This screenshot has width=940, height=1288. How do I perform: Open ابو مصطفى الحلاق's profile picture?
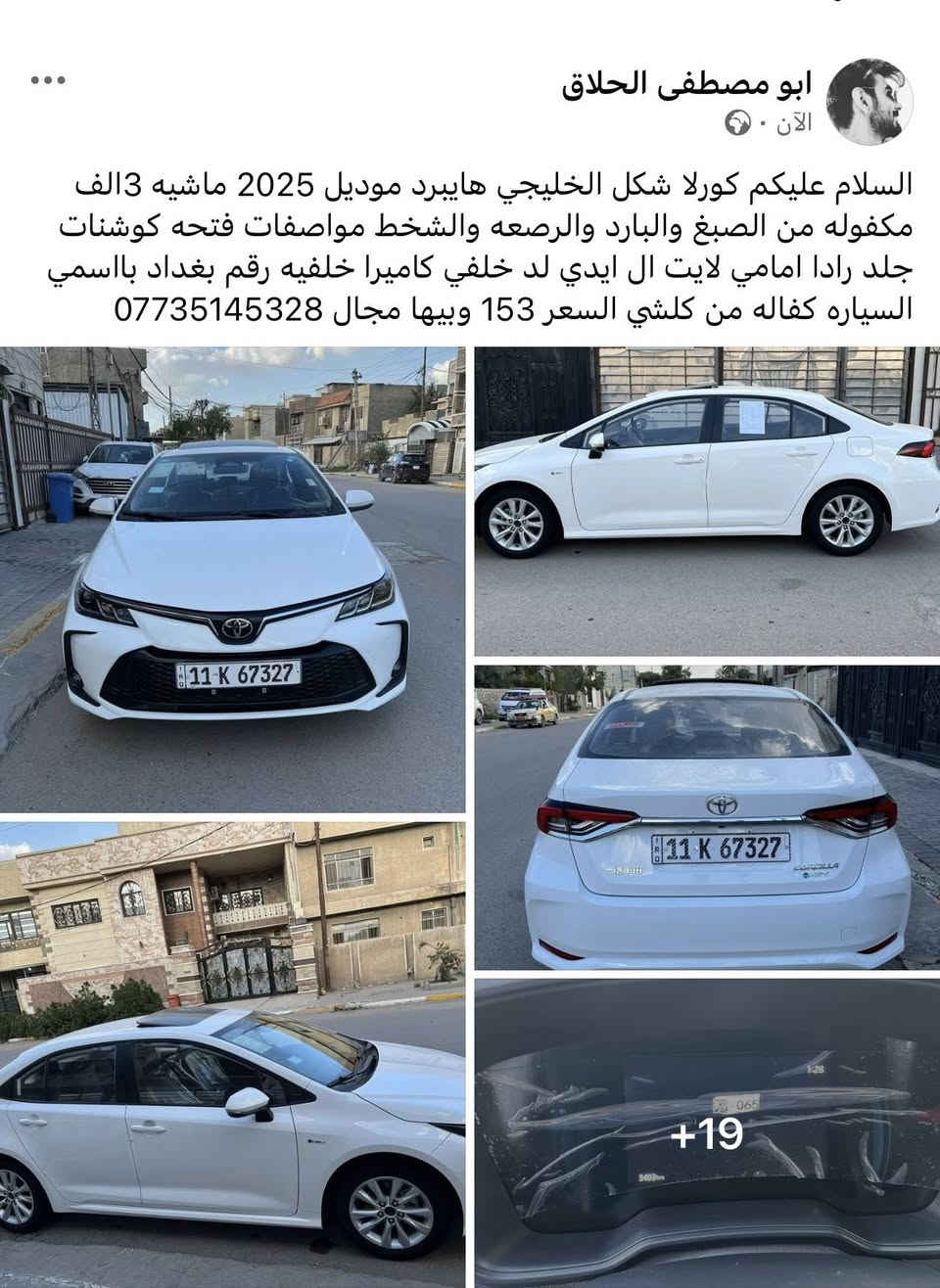coord(870,99)
